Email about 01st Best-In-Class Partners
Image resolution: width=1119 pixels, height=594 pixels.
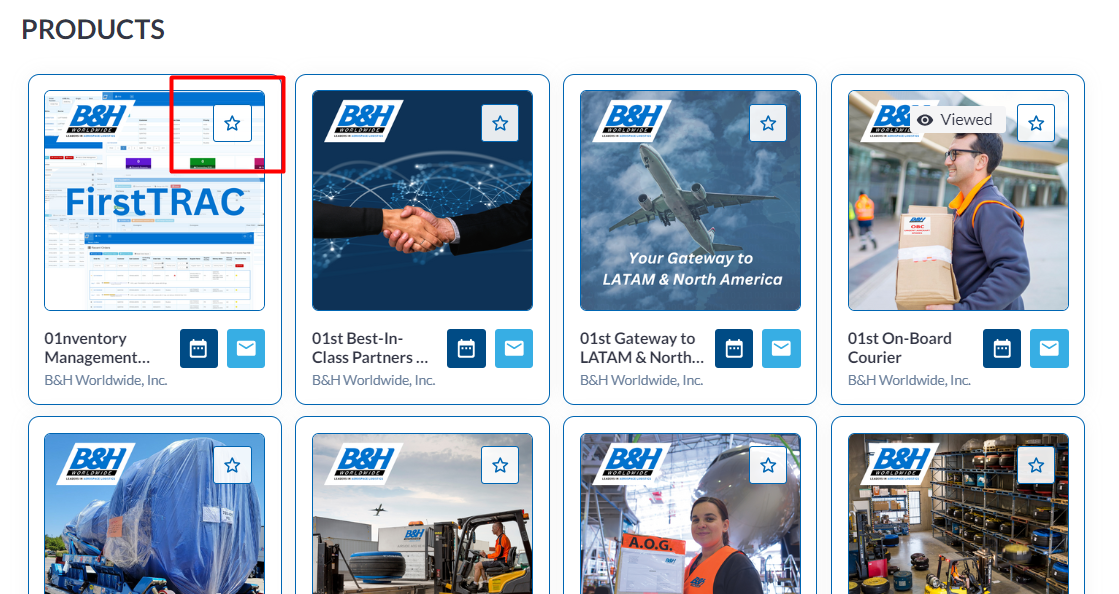(514, 348)
